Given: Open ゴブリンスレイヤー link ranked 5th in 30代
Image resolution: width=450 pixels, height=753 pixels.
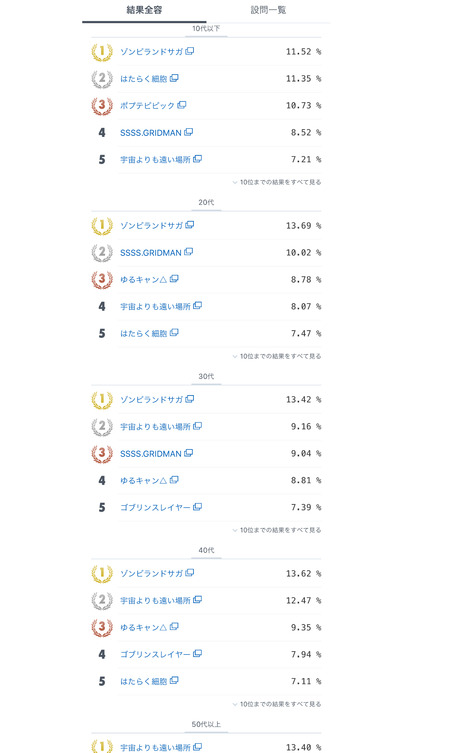Looking at the screenshot, I should [x=161, y=507].
